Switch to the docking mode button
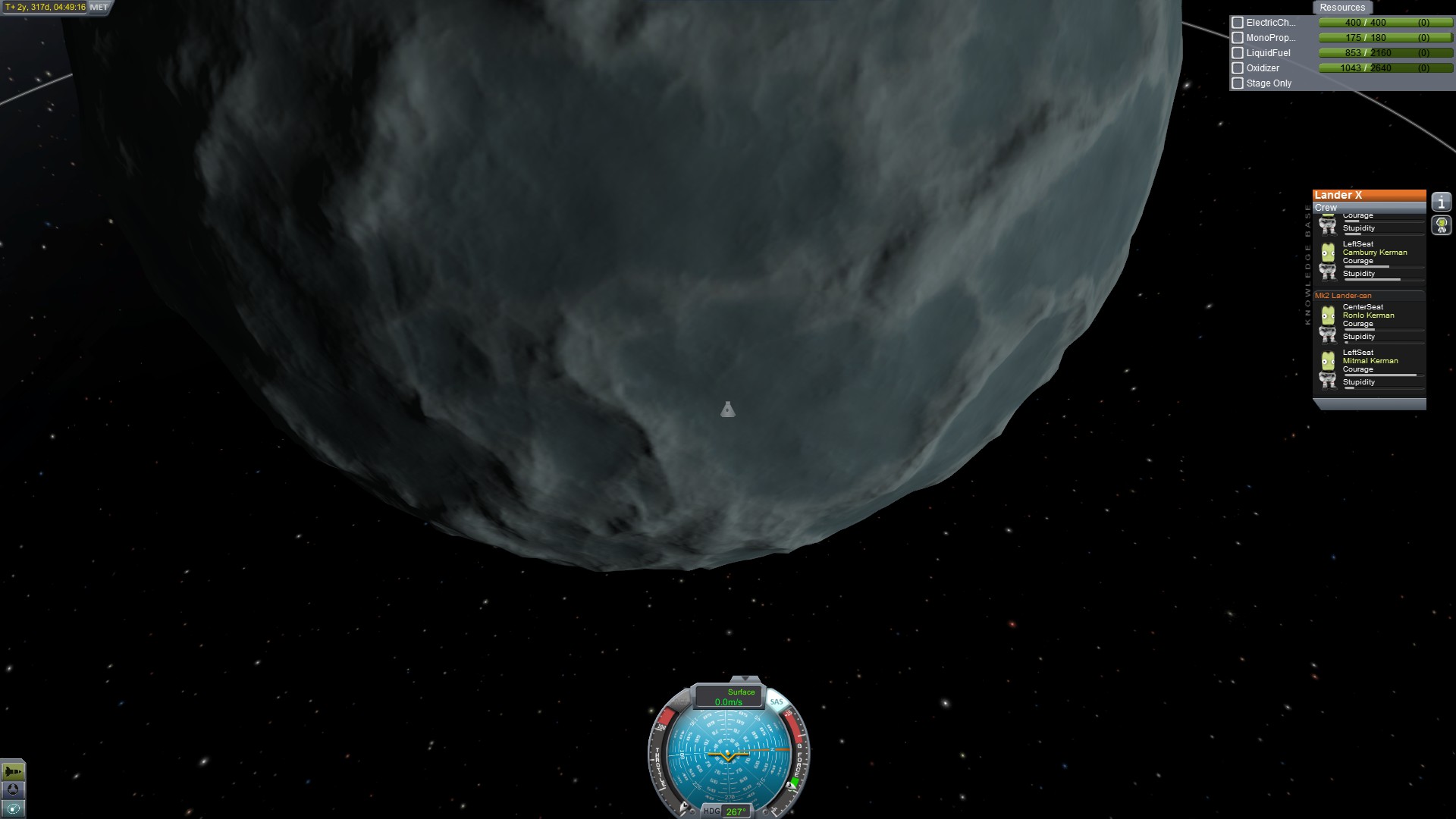Image resolution: width=1456 pixels, height=819 pixels. coord(13,790)
